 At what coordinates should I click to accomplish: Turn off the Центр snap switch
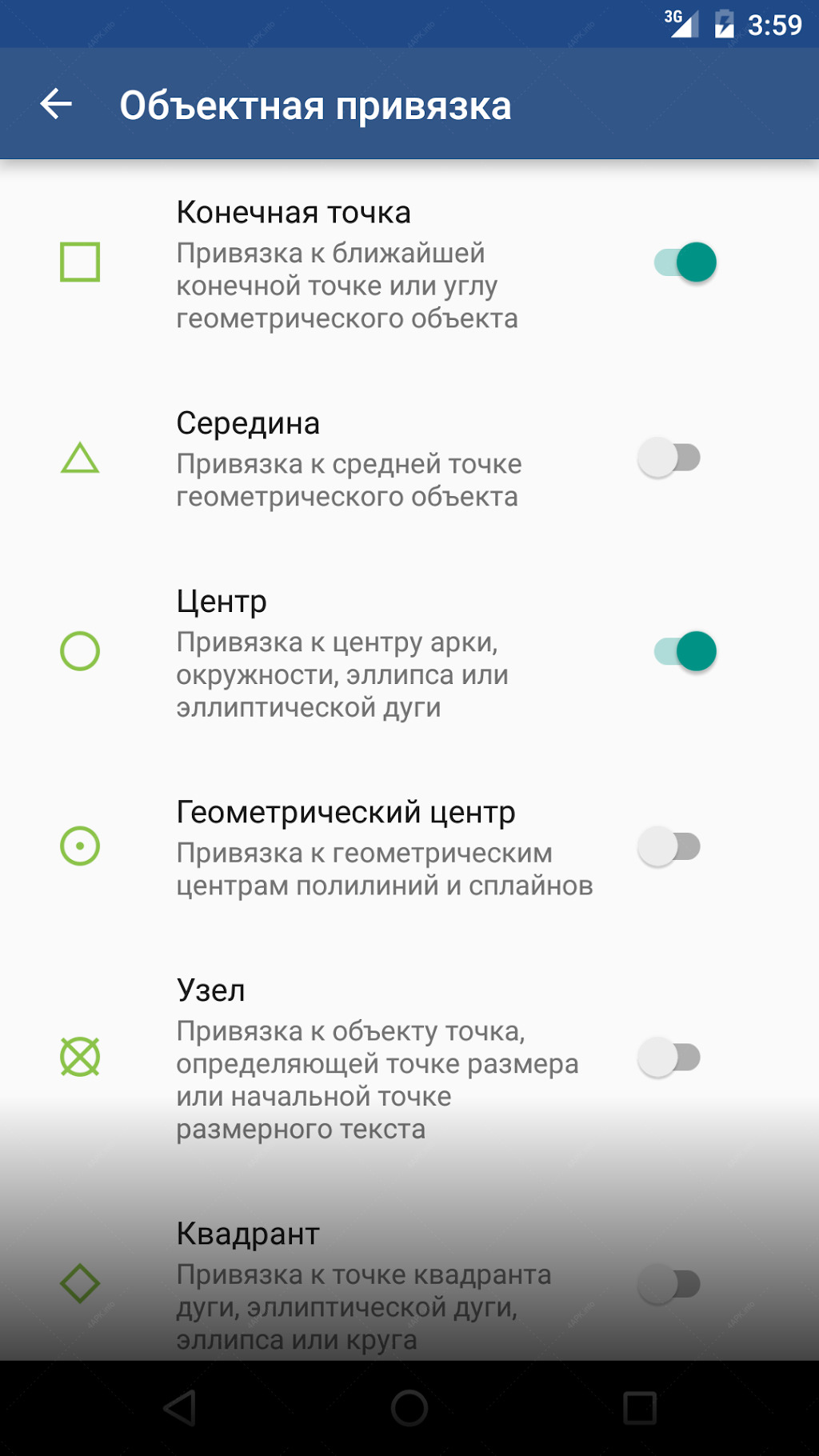click(x=685, y=651)
